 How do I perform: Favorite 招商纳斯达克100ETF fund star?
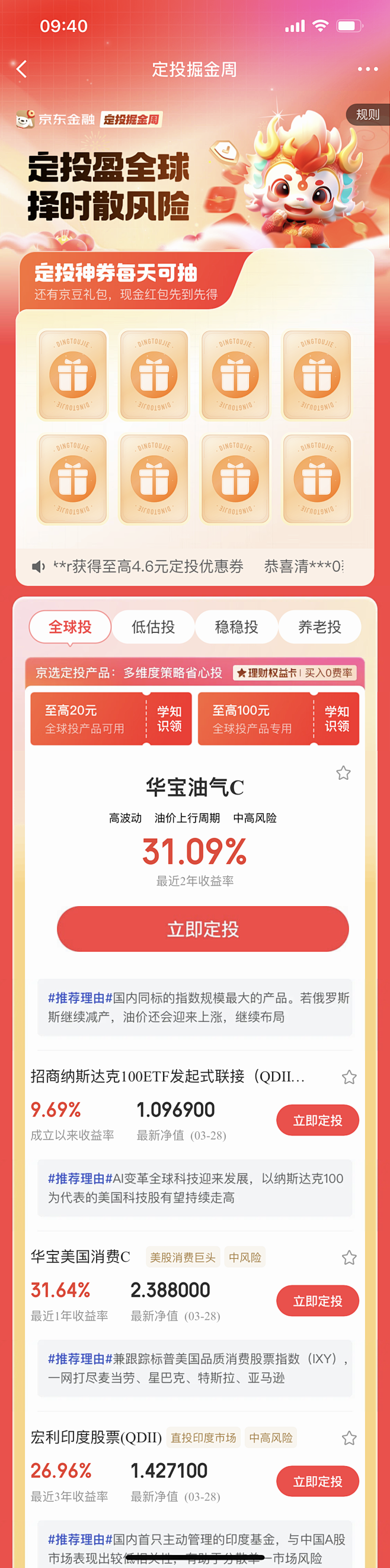349,1077
